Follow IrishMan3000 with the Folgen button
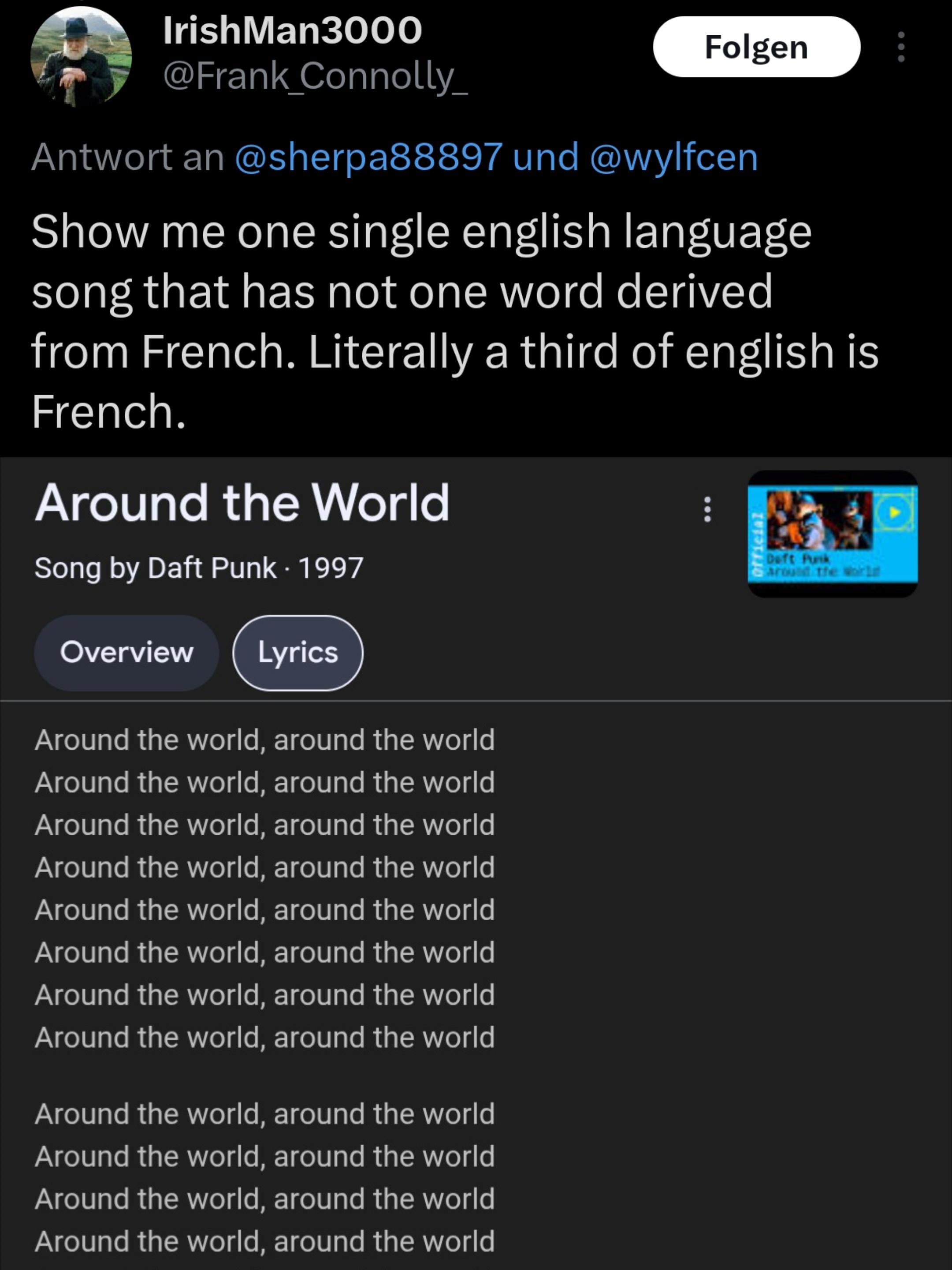952x1270 pixels. click(x=756, y=47)
